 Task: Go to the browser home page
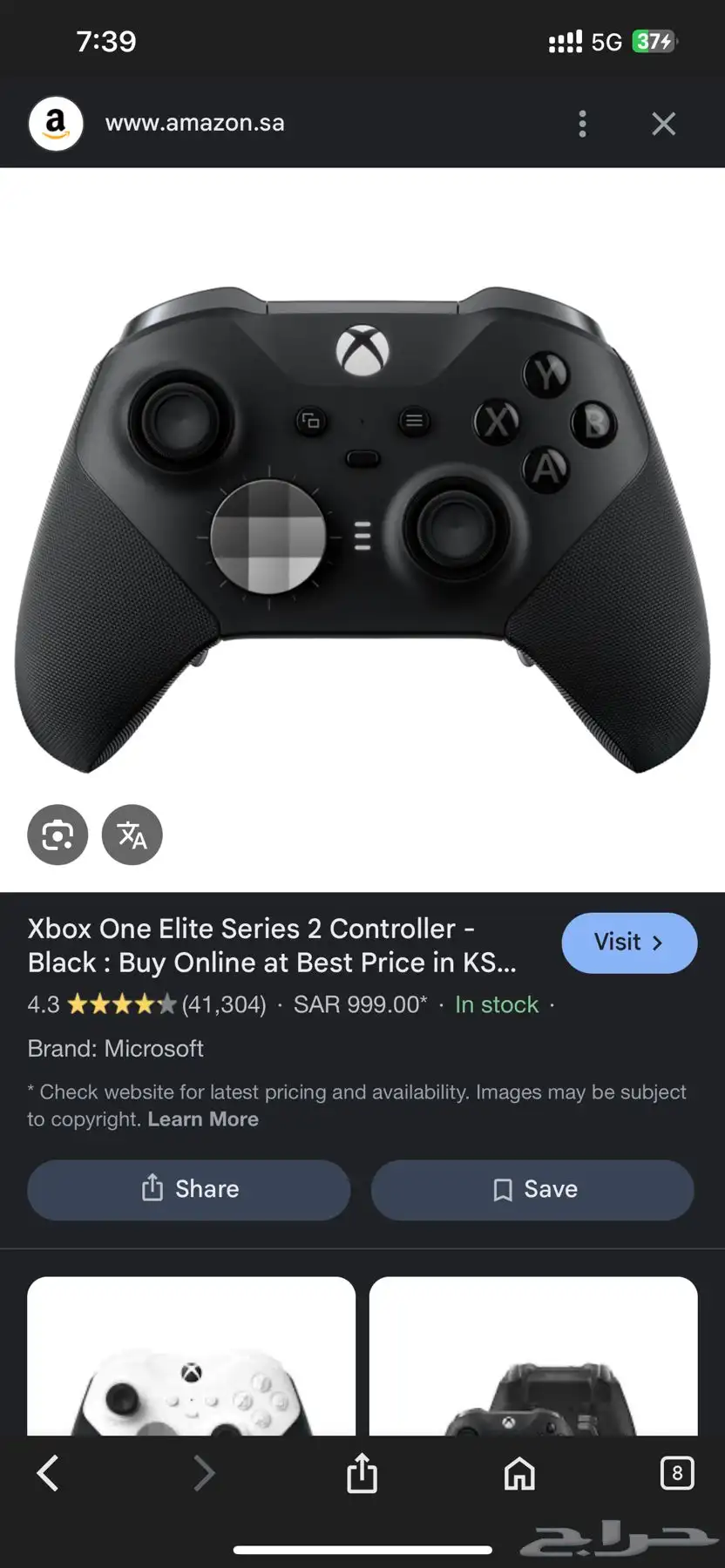coord(519,1473)
